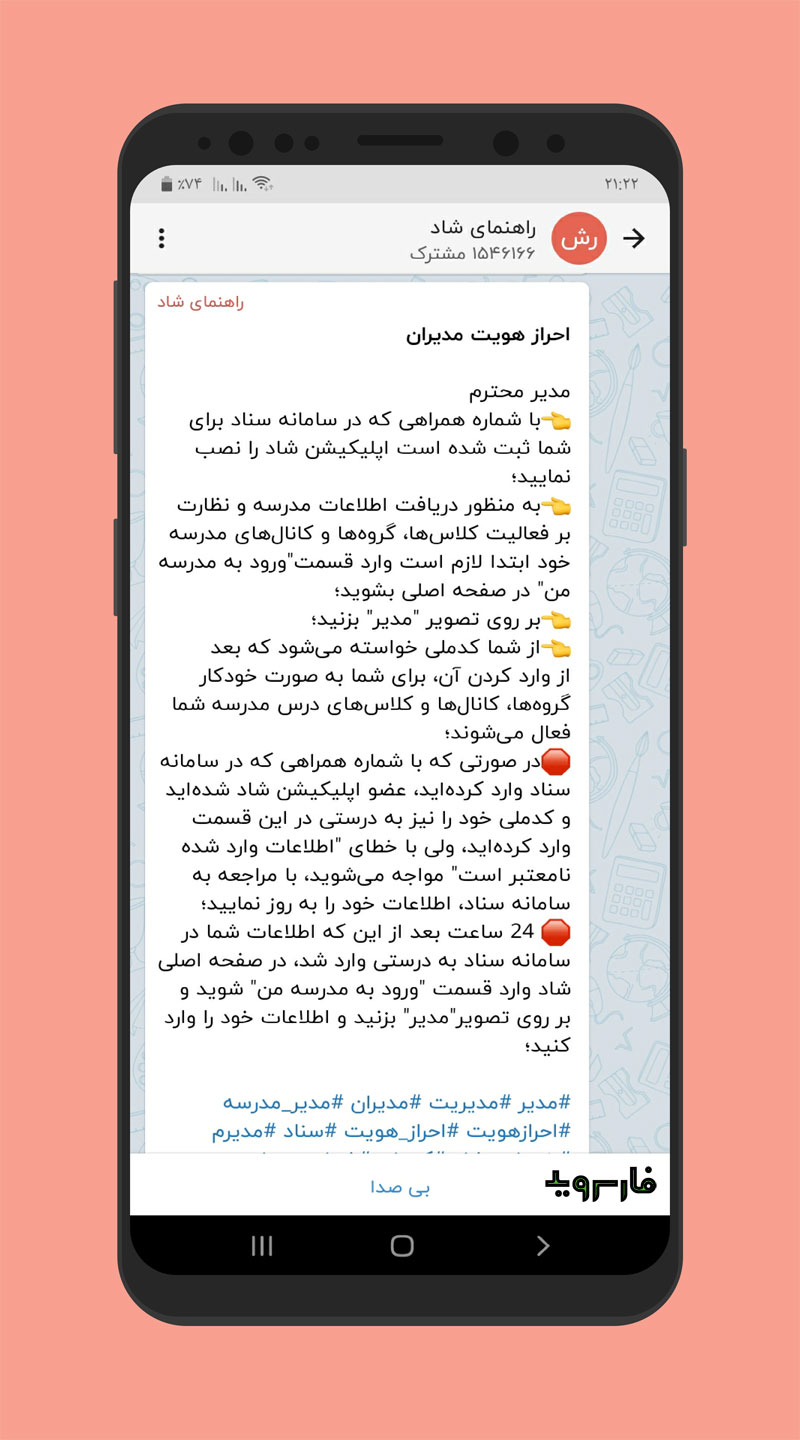Go back using the header arrow
800x1440 pixels.
634,238
